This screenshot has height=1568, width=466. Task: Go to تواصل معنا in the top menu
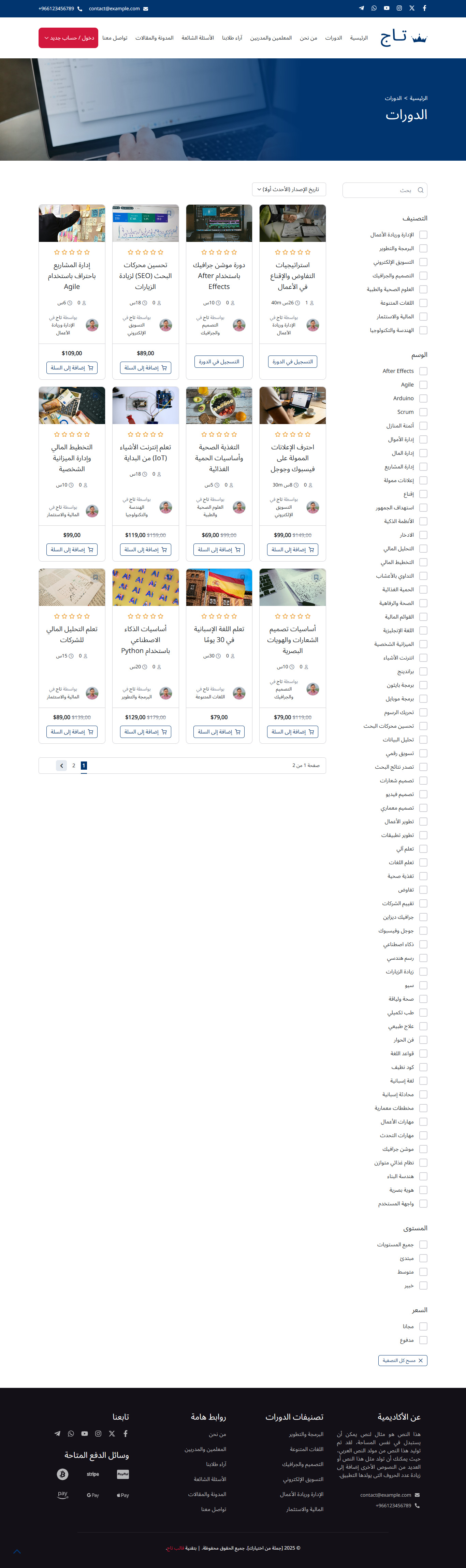click(x=115, y=38)
